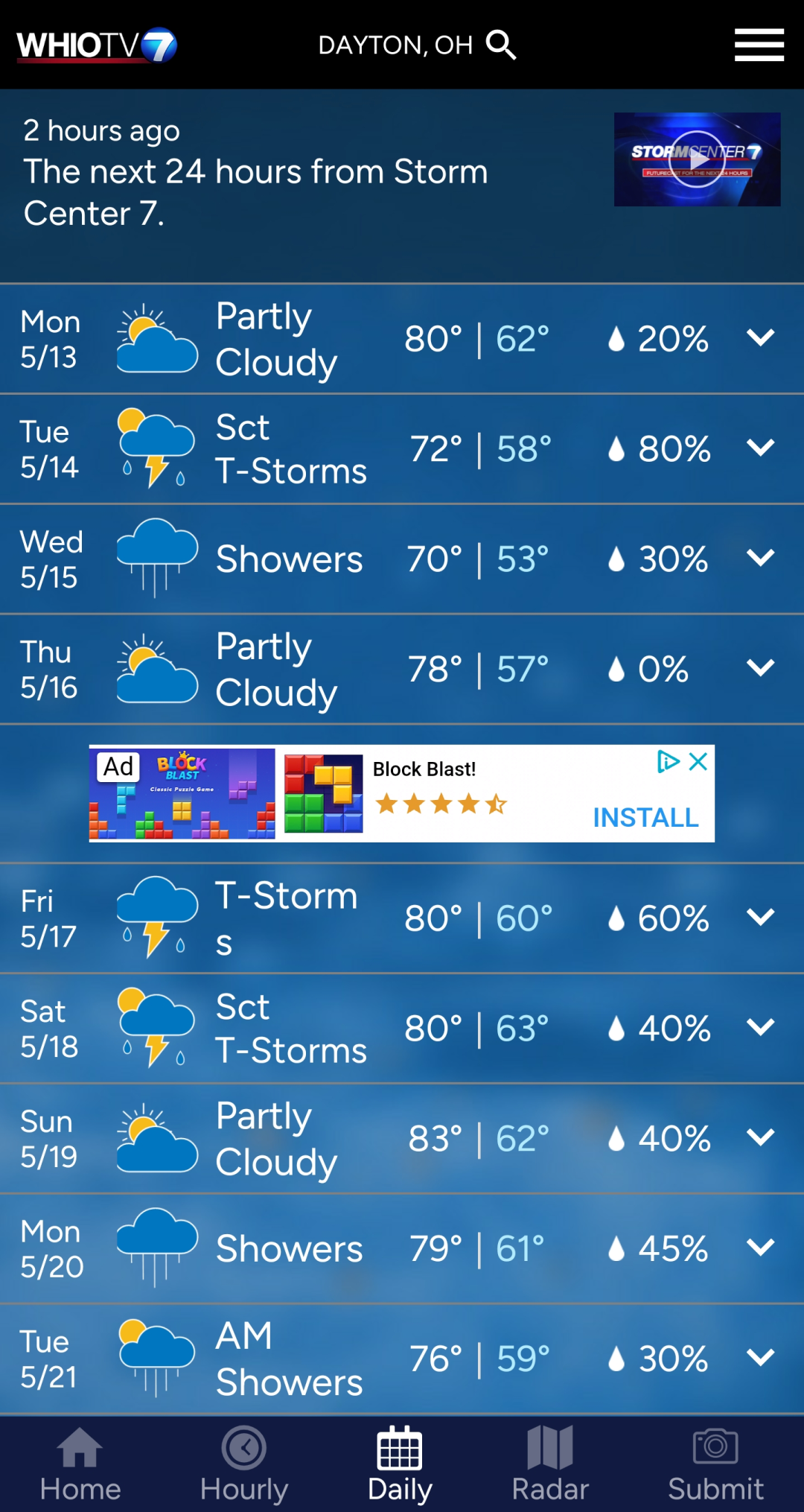
Task: Expand Sun 5/19 forecast details
Action: point(760,1137)
